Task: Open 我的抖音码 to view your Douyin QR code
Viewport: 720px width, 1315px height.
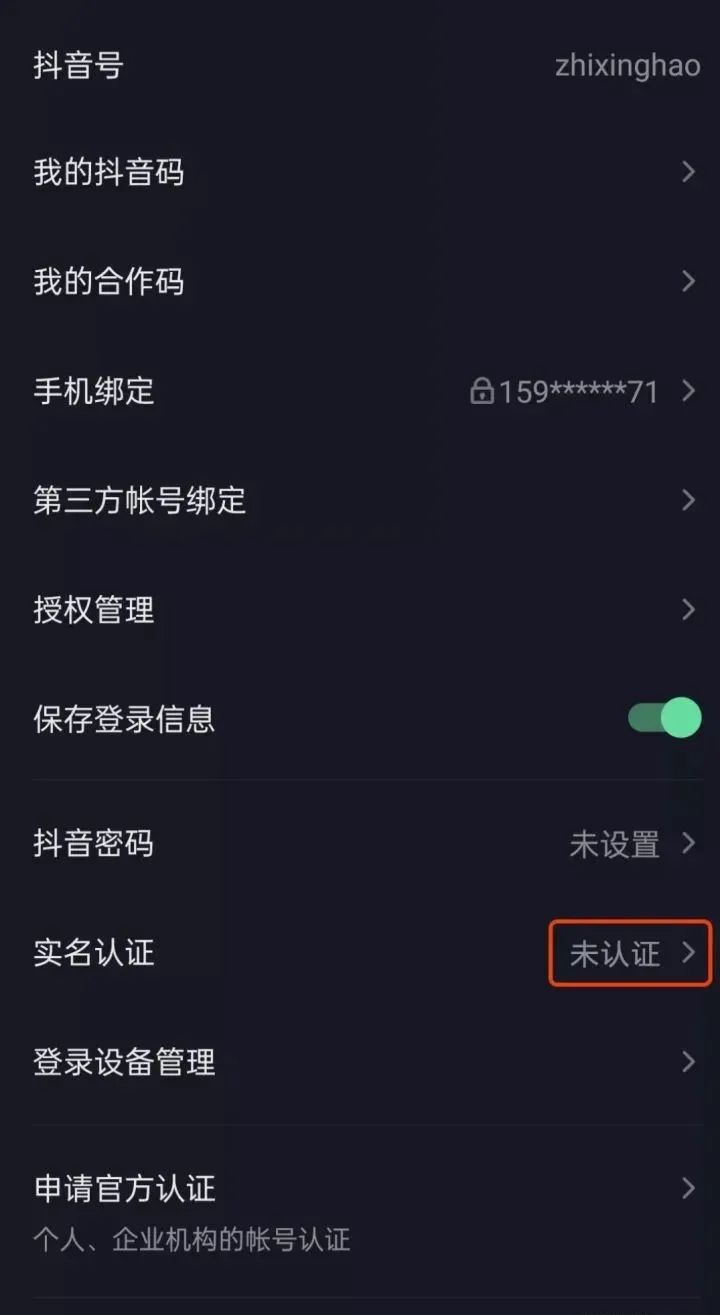Action: coord(360,172)
